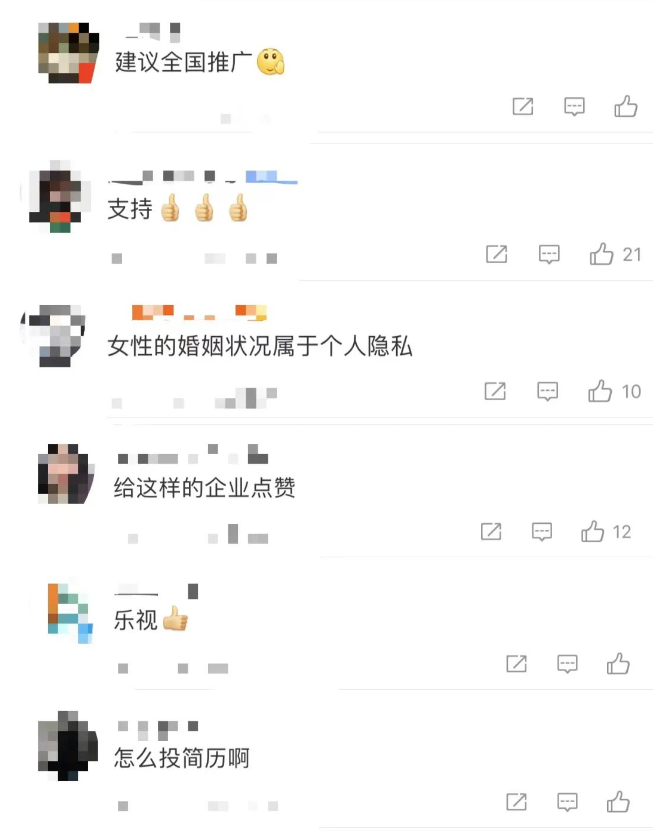Like the comment 女性的婚姻状况属于个人隐私
Viewport: 670px width, 835px height.
click(x=600, y=391)
